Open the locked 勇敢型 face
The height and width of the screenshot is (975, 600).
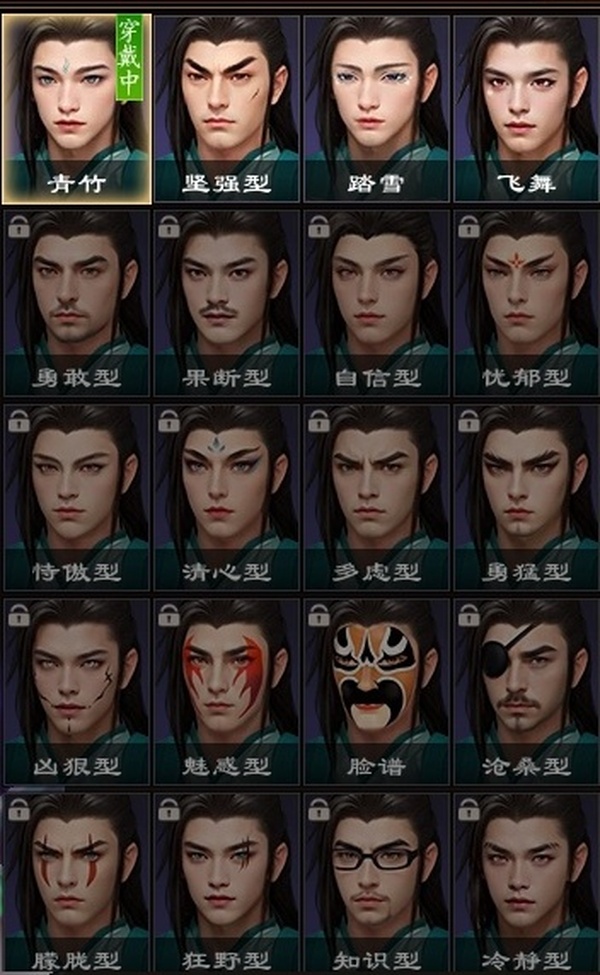tap(77, 300)
